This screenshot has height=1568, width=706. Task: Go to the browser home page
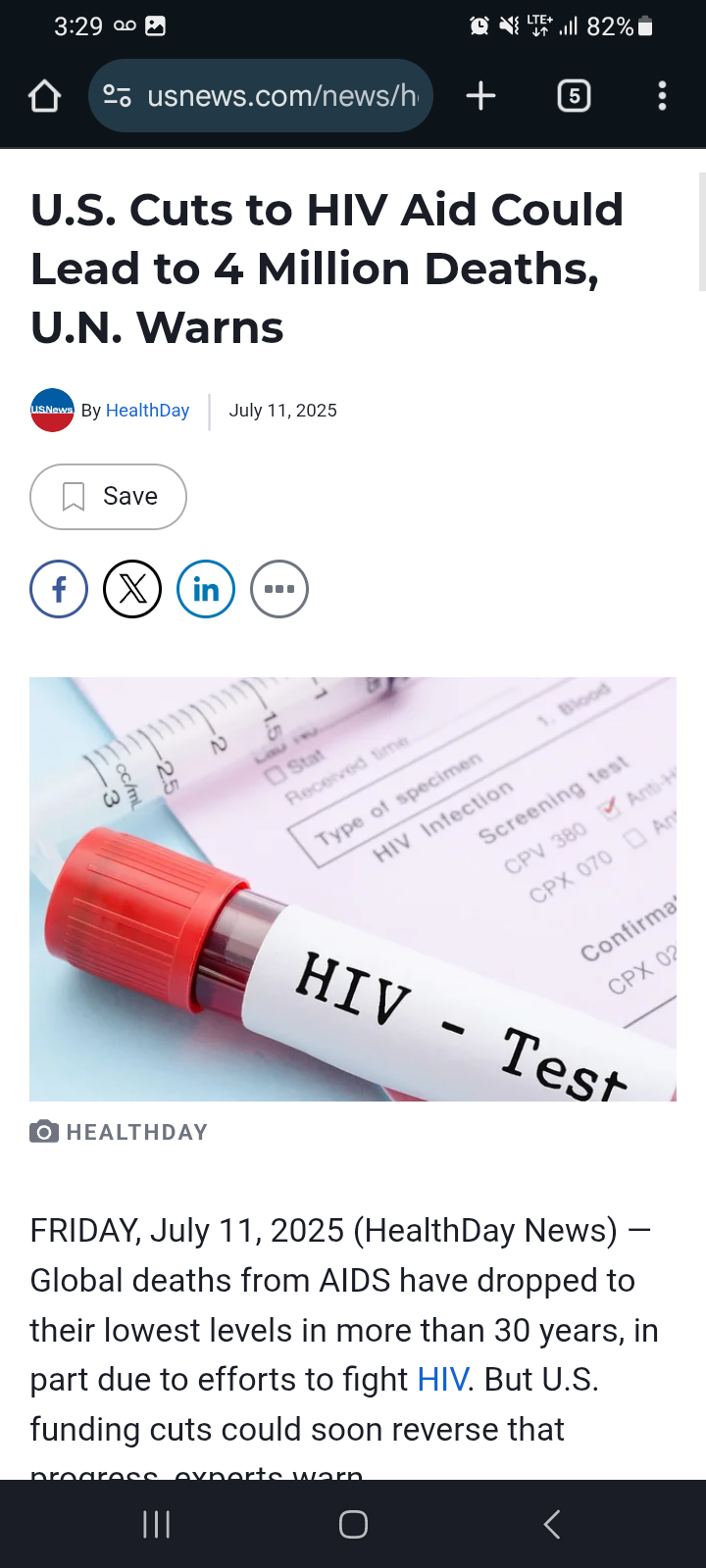click(45, 96)
